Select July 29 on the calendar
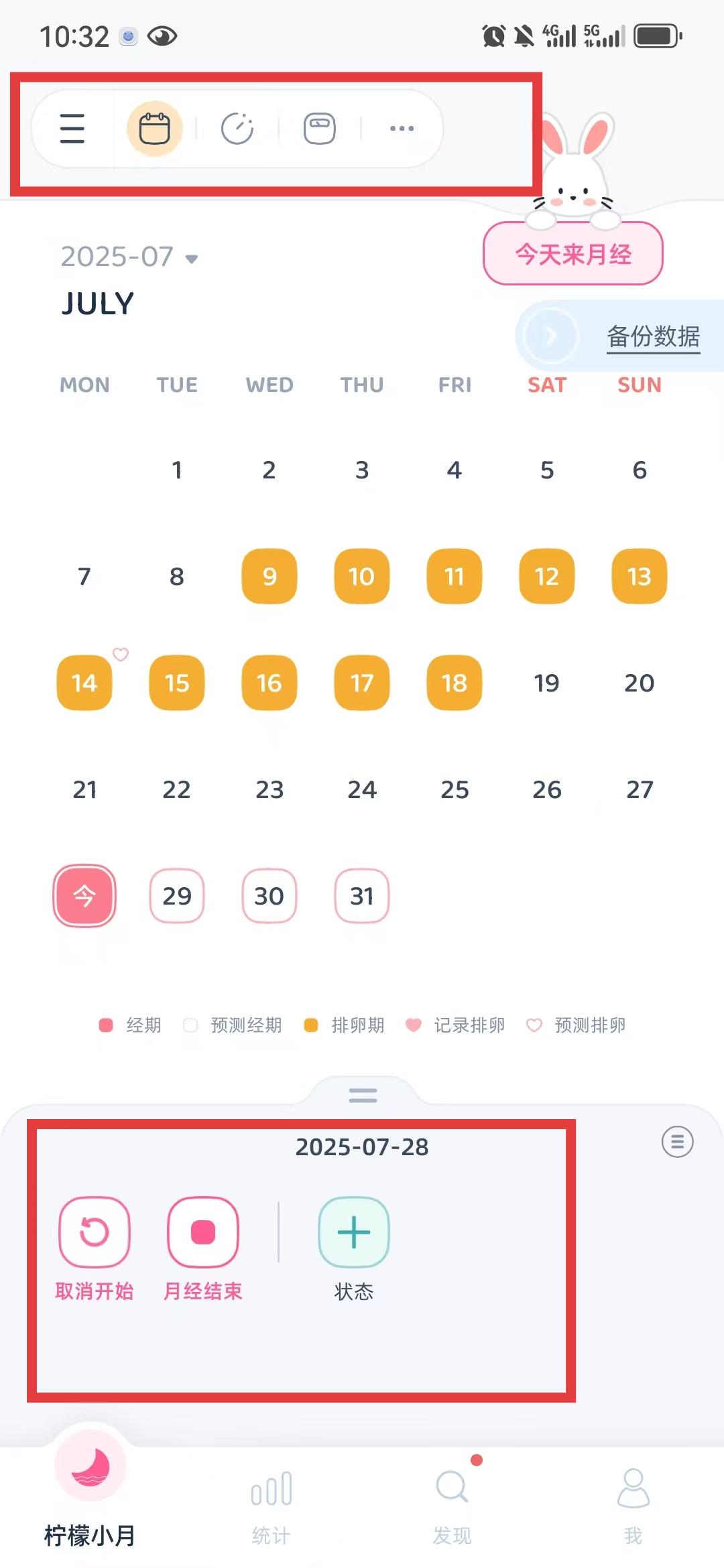724x1568 pixels. tap(177, 896)
